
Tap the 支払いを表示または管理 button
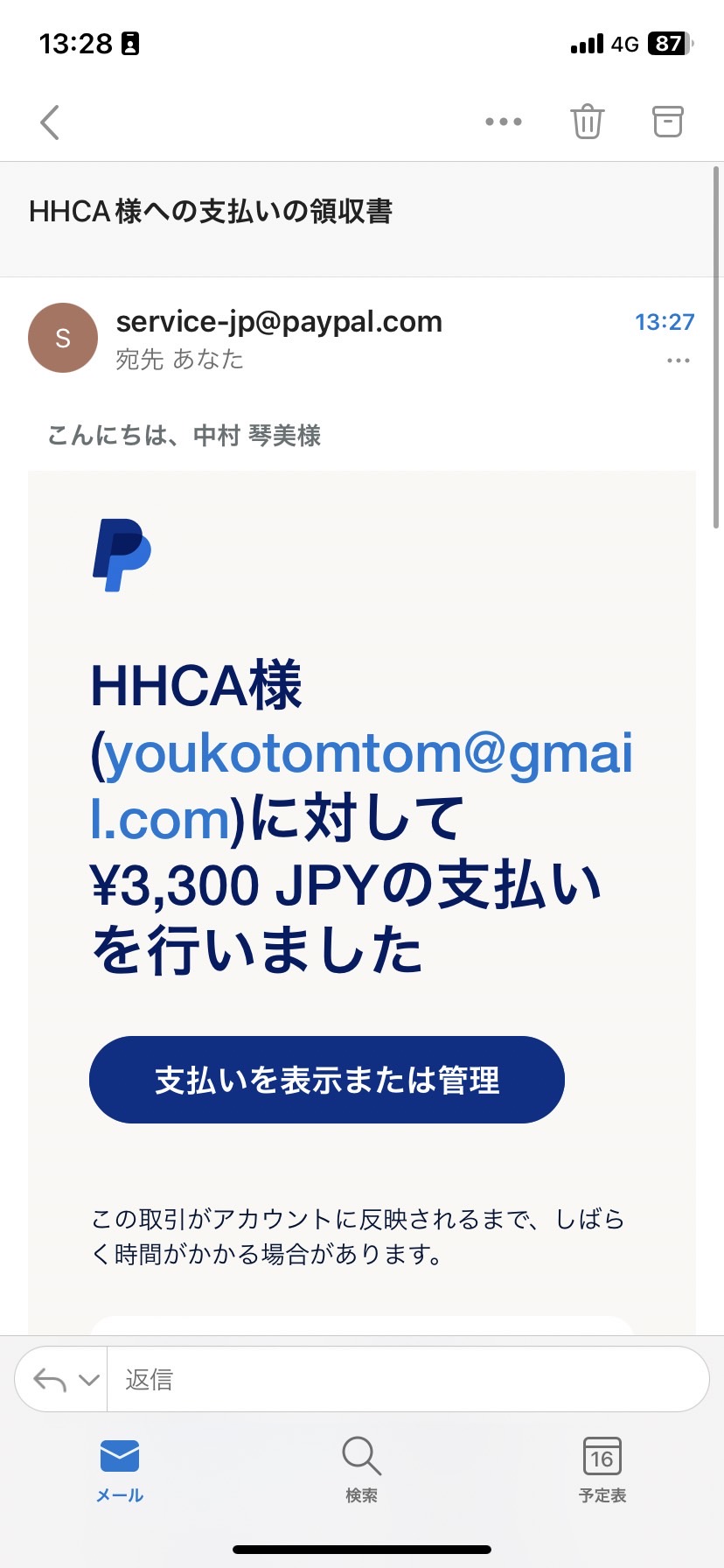pyautogui.click(x=327, y=1080)
